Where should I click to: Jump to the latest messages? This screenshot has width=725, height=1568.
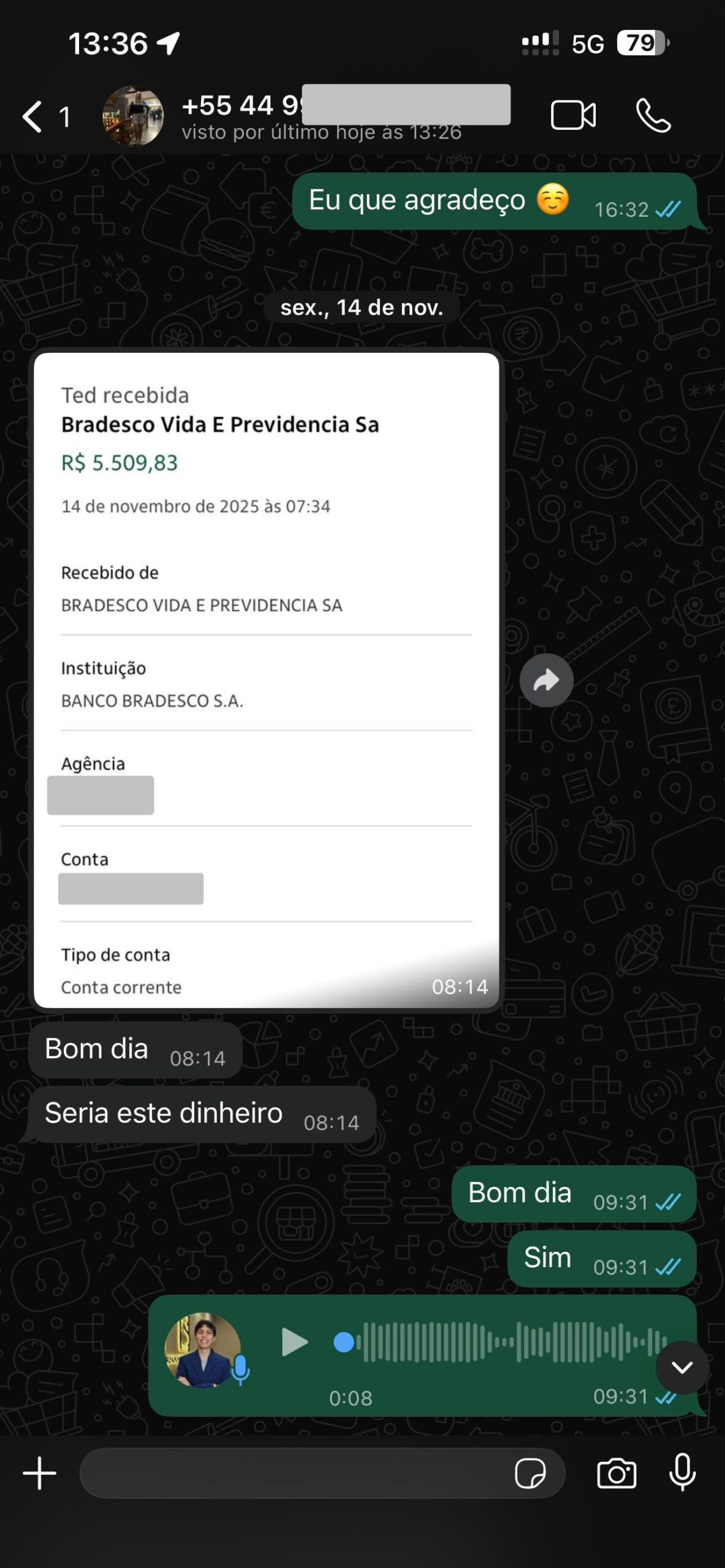point(682,1367)
